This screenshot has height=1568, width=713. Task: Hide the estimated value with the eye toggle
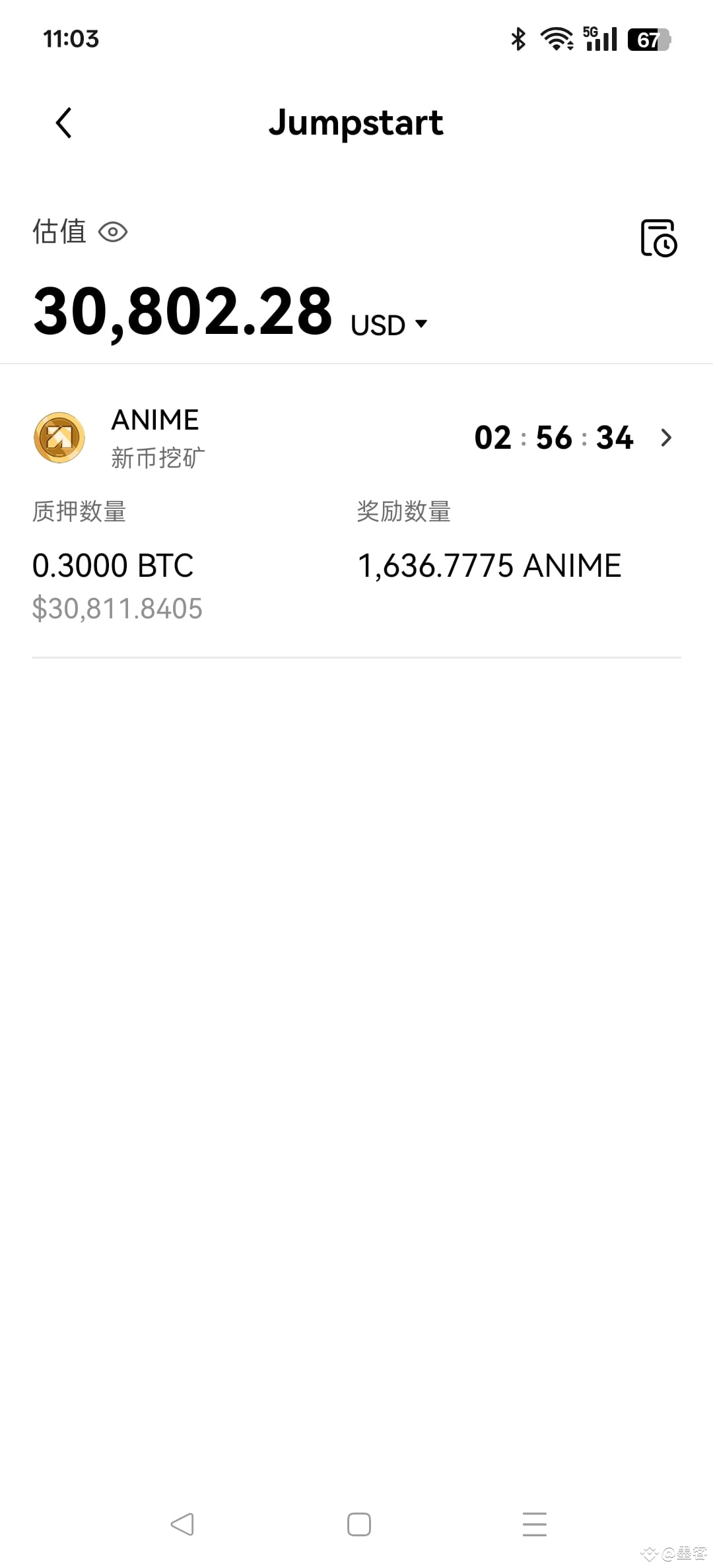pos(114,232)
